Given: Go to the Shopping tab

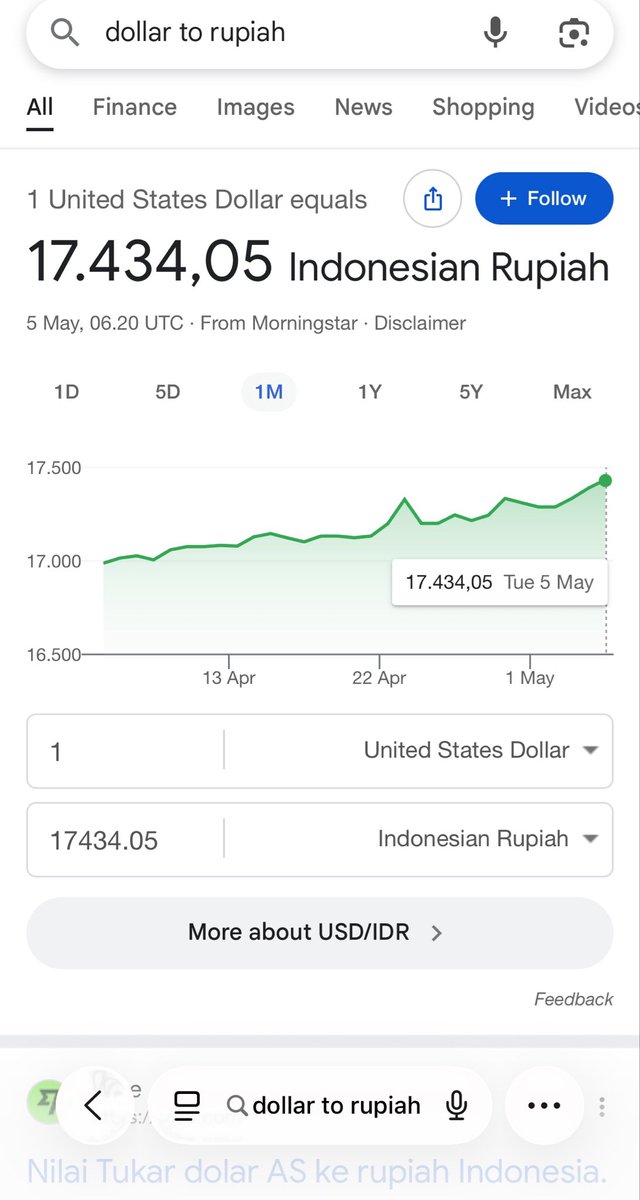Looking at the screenshot, I should click(483, 107).
